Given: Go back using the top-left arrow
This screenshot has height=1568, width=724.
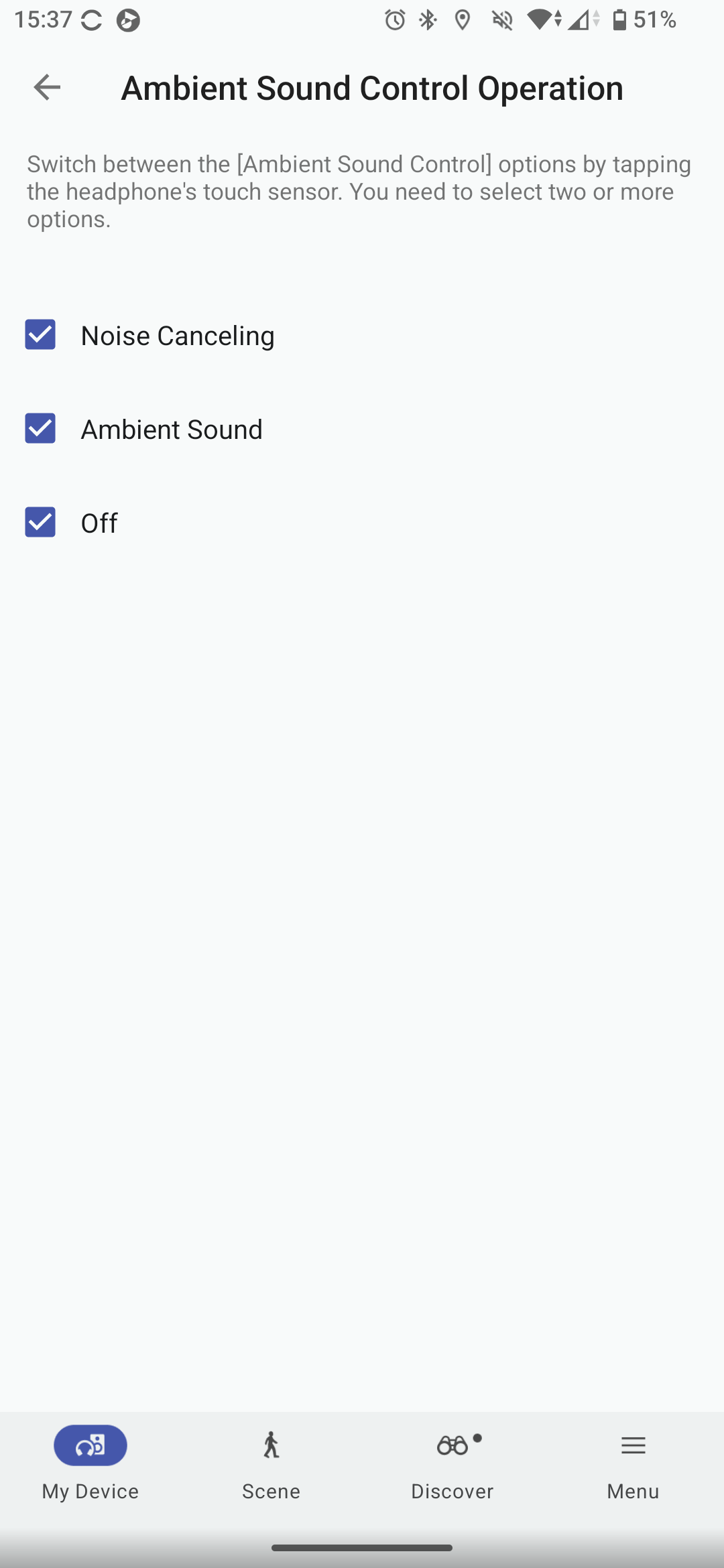Looking at the screenshot, I should [47, 87].
